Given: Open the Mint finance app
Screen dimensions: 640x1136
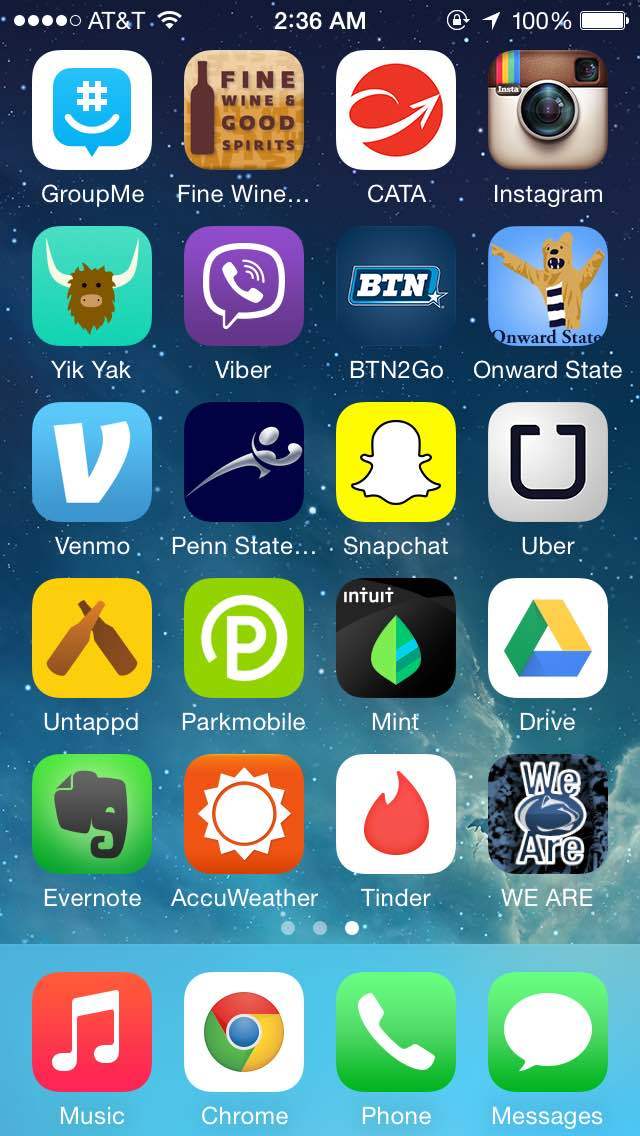Looking at the screenshot, I should 396,638.
